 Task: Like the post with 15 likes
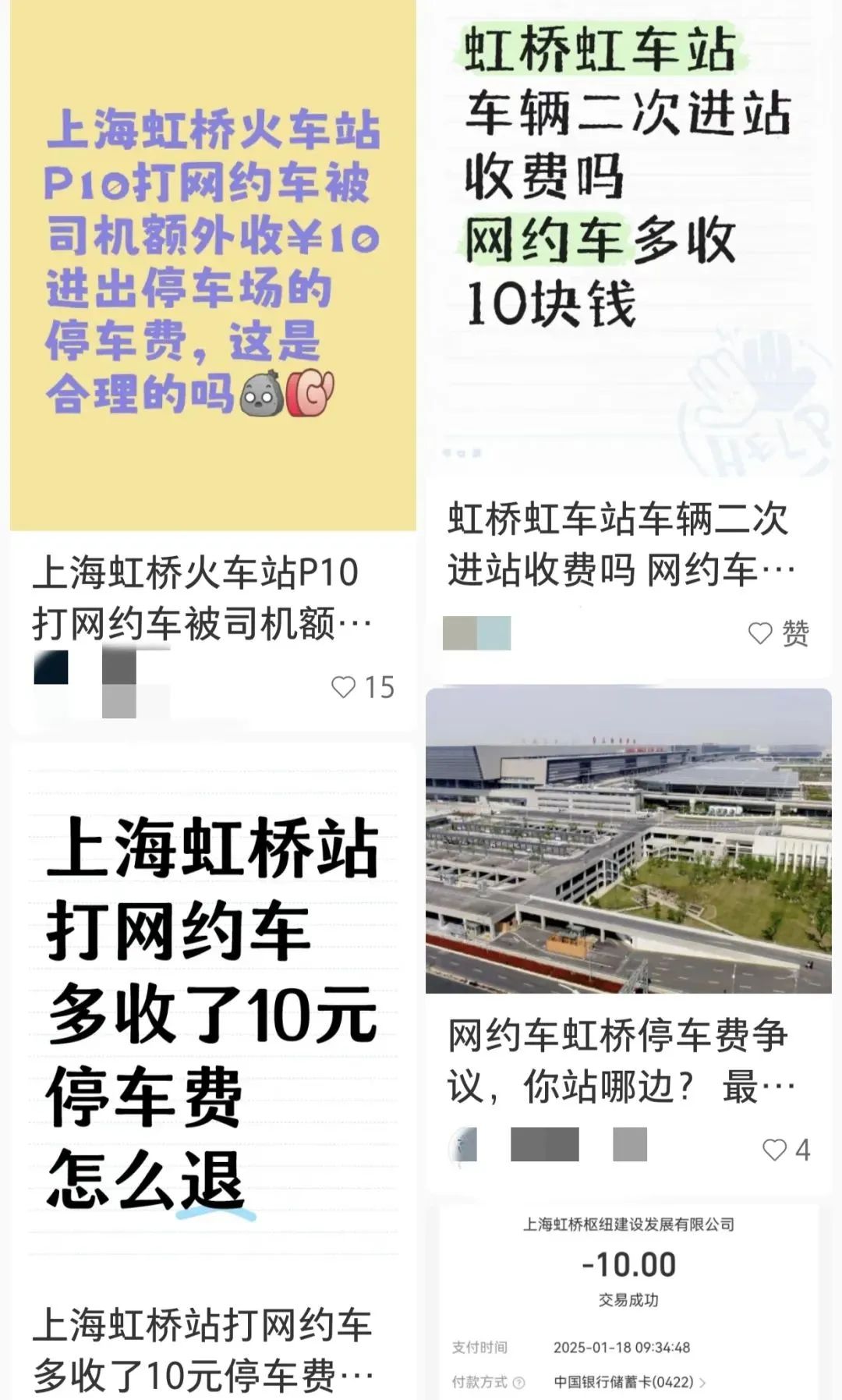pyautogui.click(x=344, y=687)
